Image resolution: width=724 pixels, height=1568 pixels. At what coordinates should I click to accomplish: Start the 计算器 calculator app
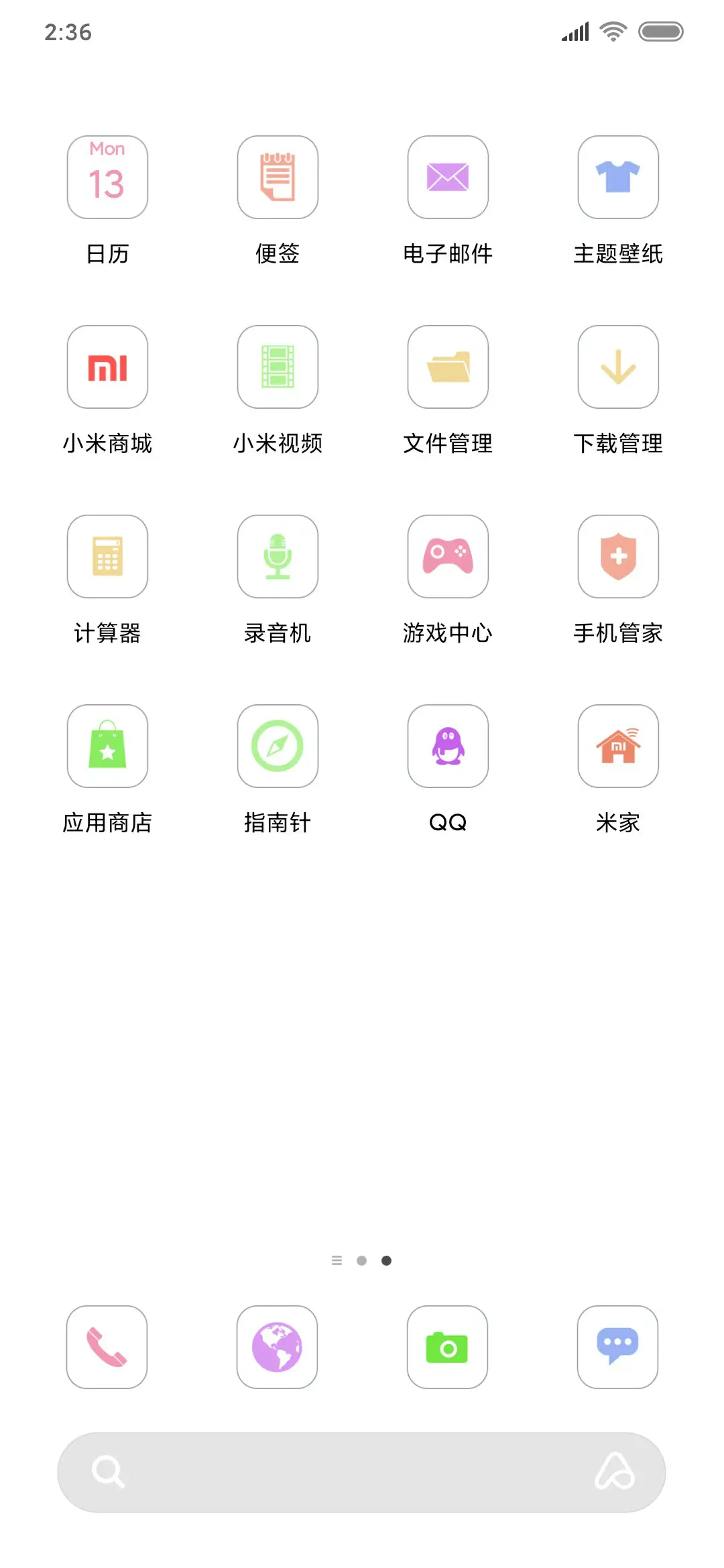[107, 557]
